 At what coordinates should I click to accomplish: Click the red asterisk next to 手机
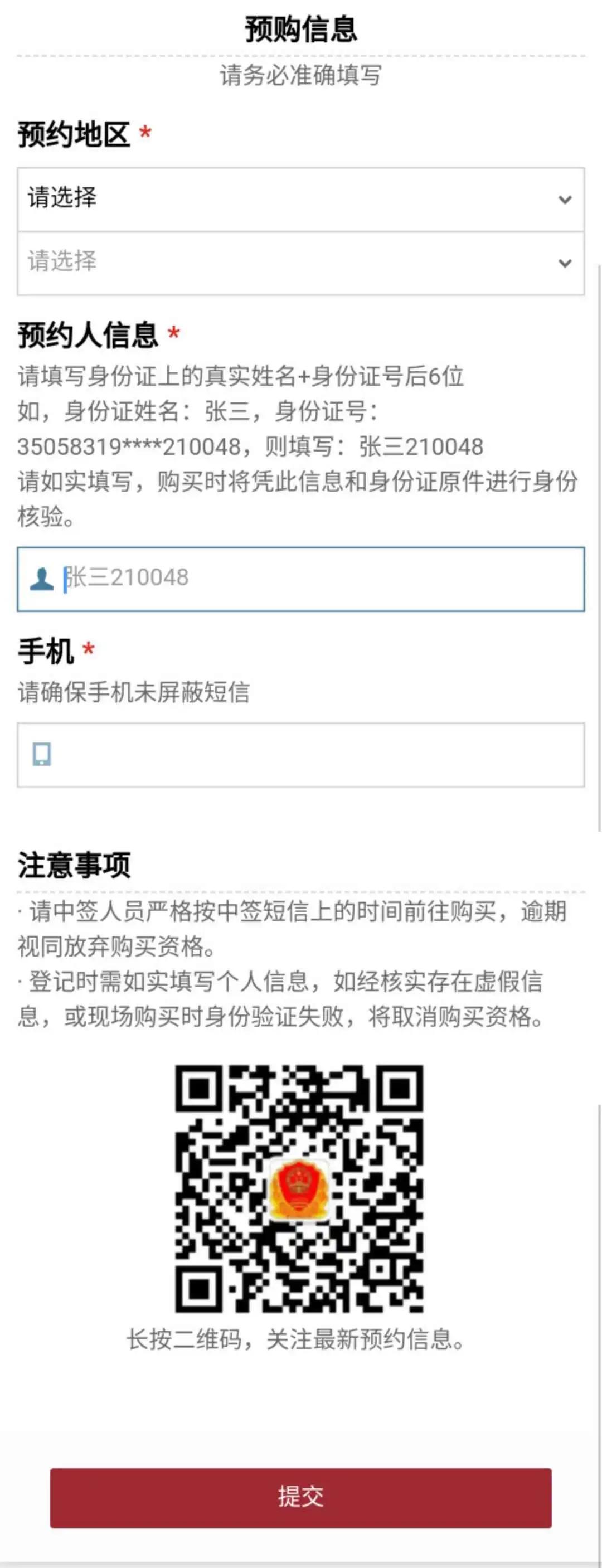point(88,650)
